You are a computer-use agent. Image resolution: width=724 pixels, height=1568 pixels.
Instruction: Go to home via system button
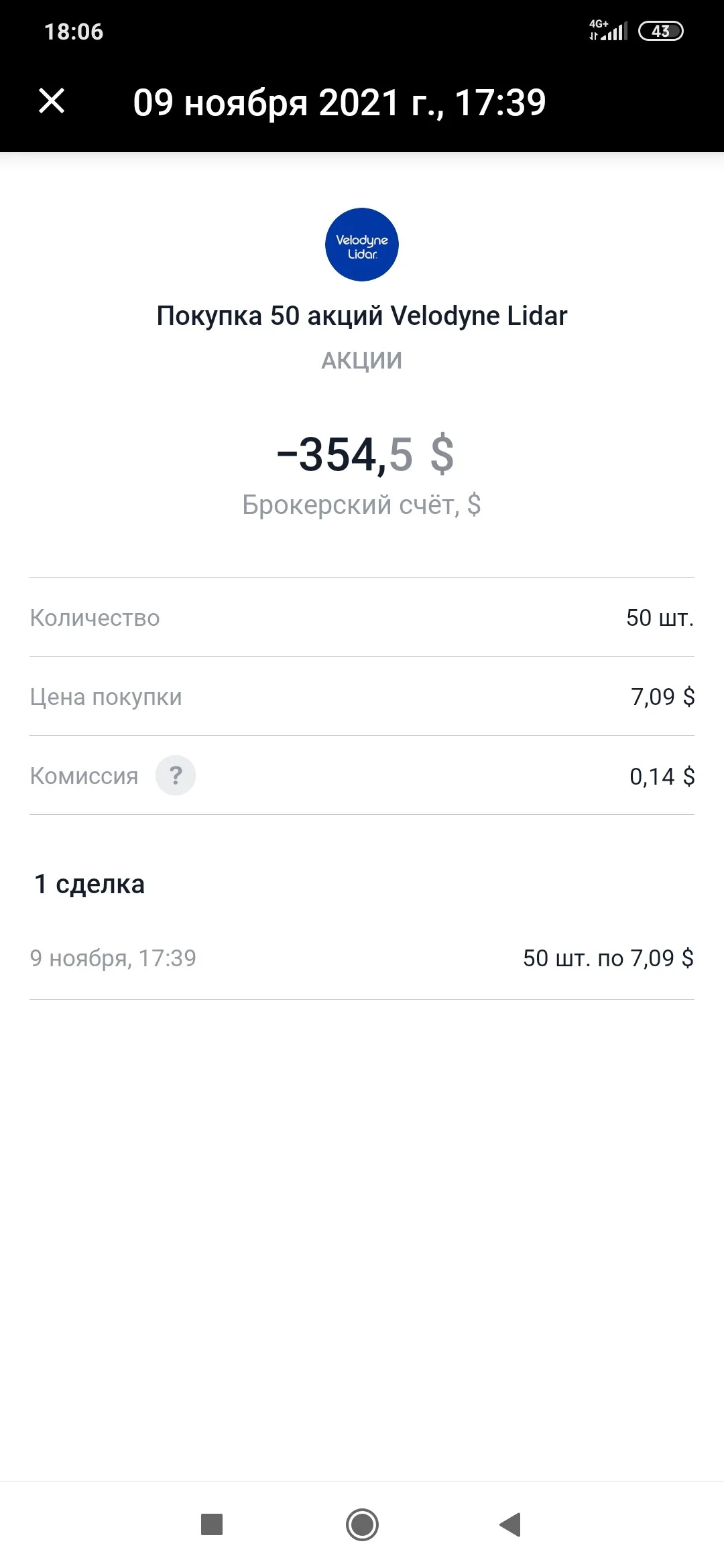tap(362, 1524)
